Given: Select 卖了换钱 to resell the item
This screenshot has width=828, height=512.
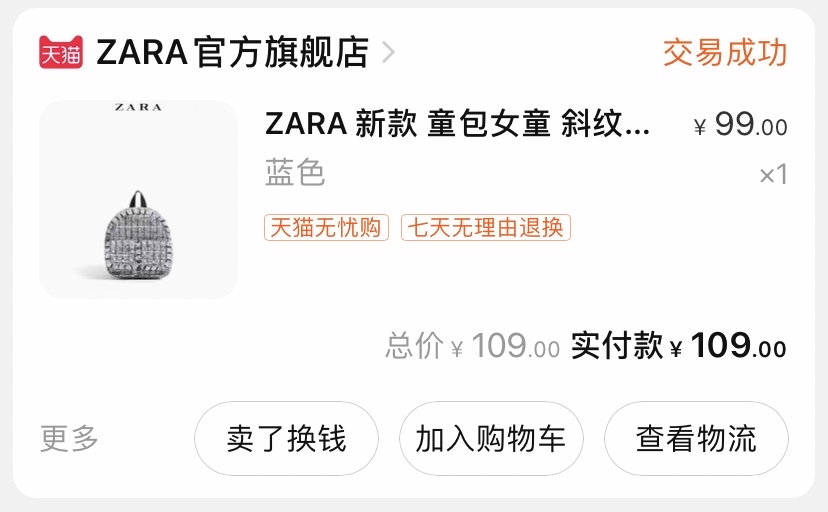Looking at the screenshot, I should click(286, 439).
